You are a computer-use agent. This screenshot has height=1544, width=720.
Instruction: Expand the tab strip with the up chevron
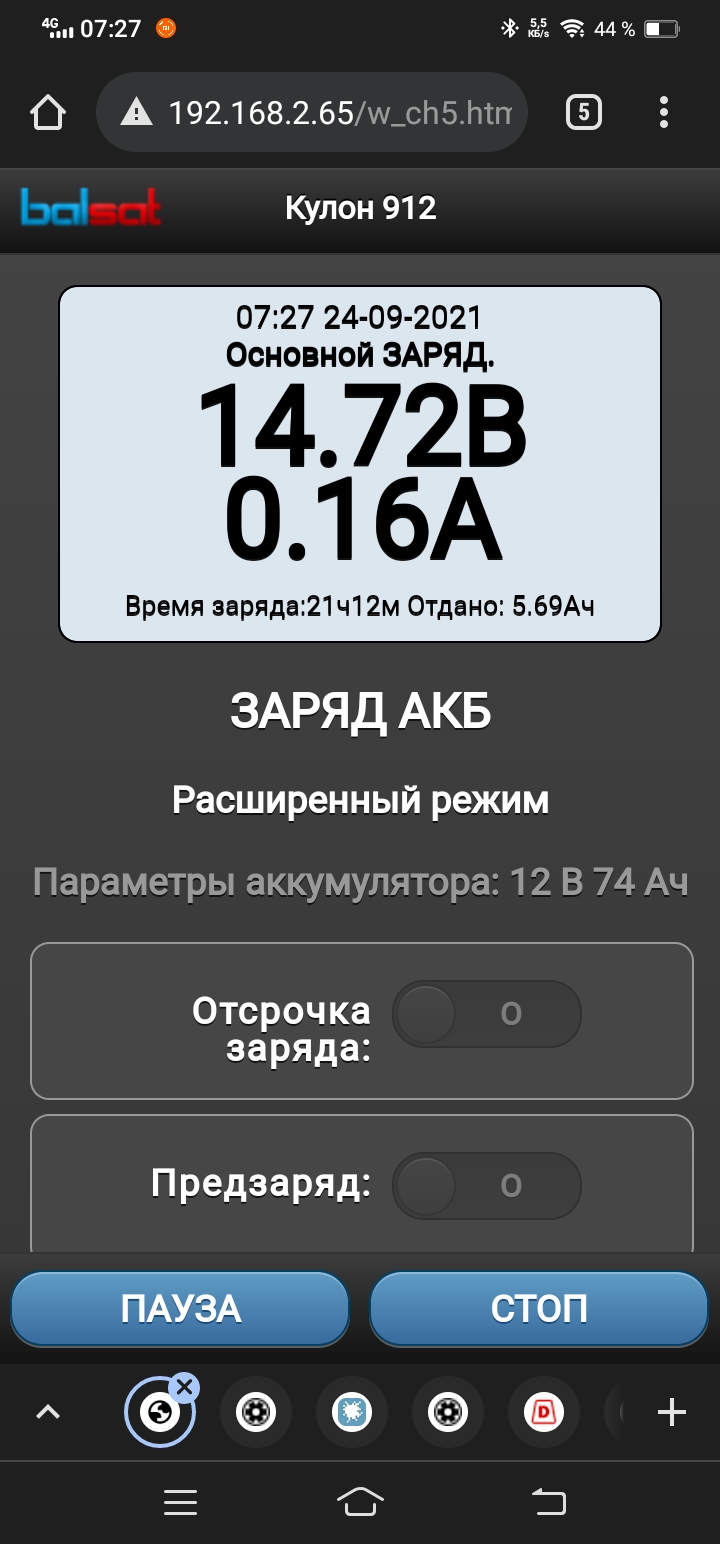pos(48,1412)
